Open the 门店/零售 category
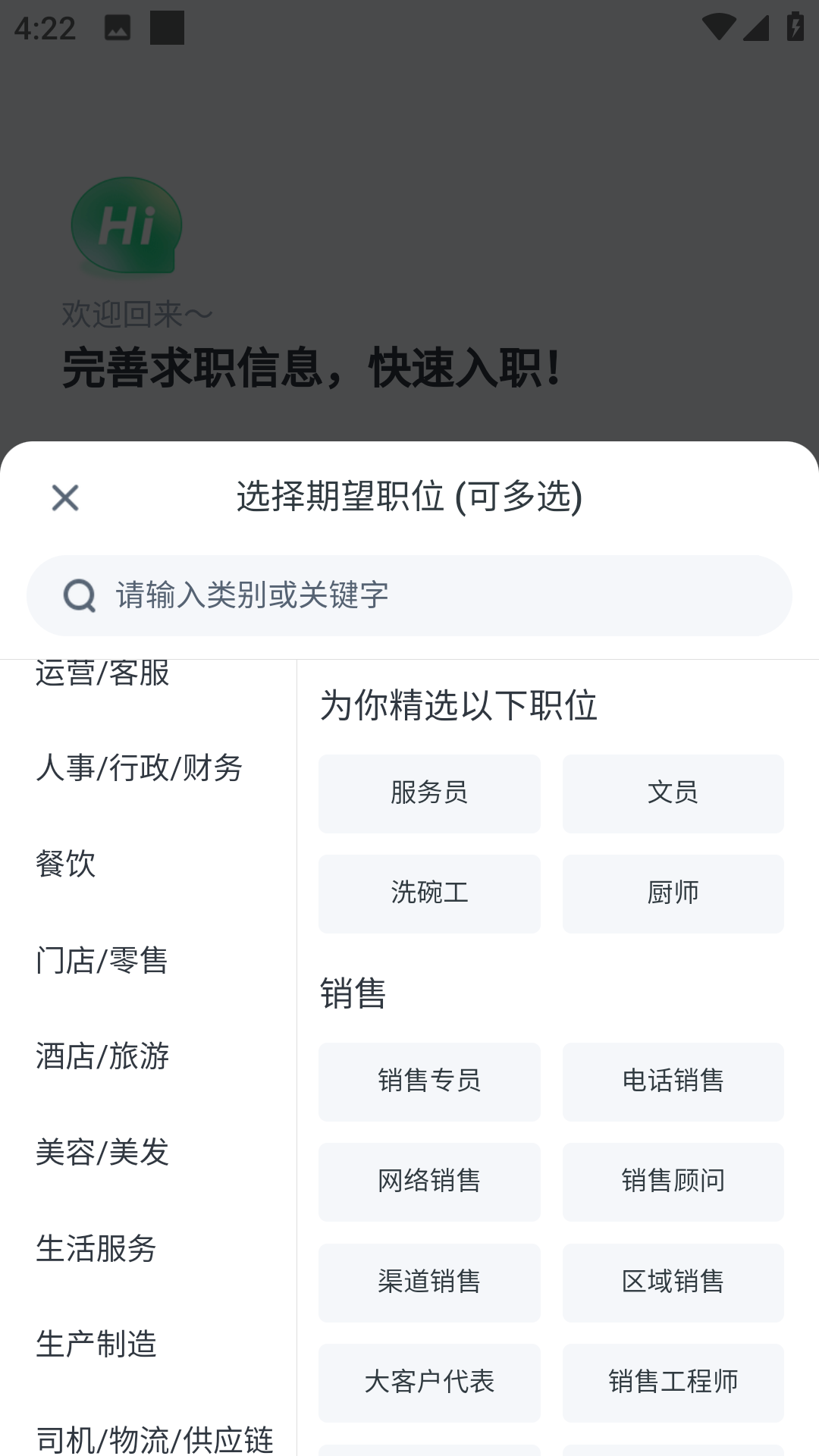The image size is (819, 1456). (102, 960)
